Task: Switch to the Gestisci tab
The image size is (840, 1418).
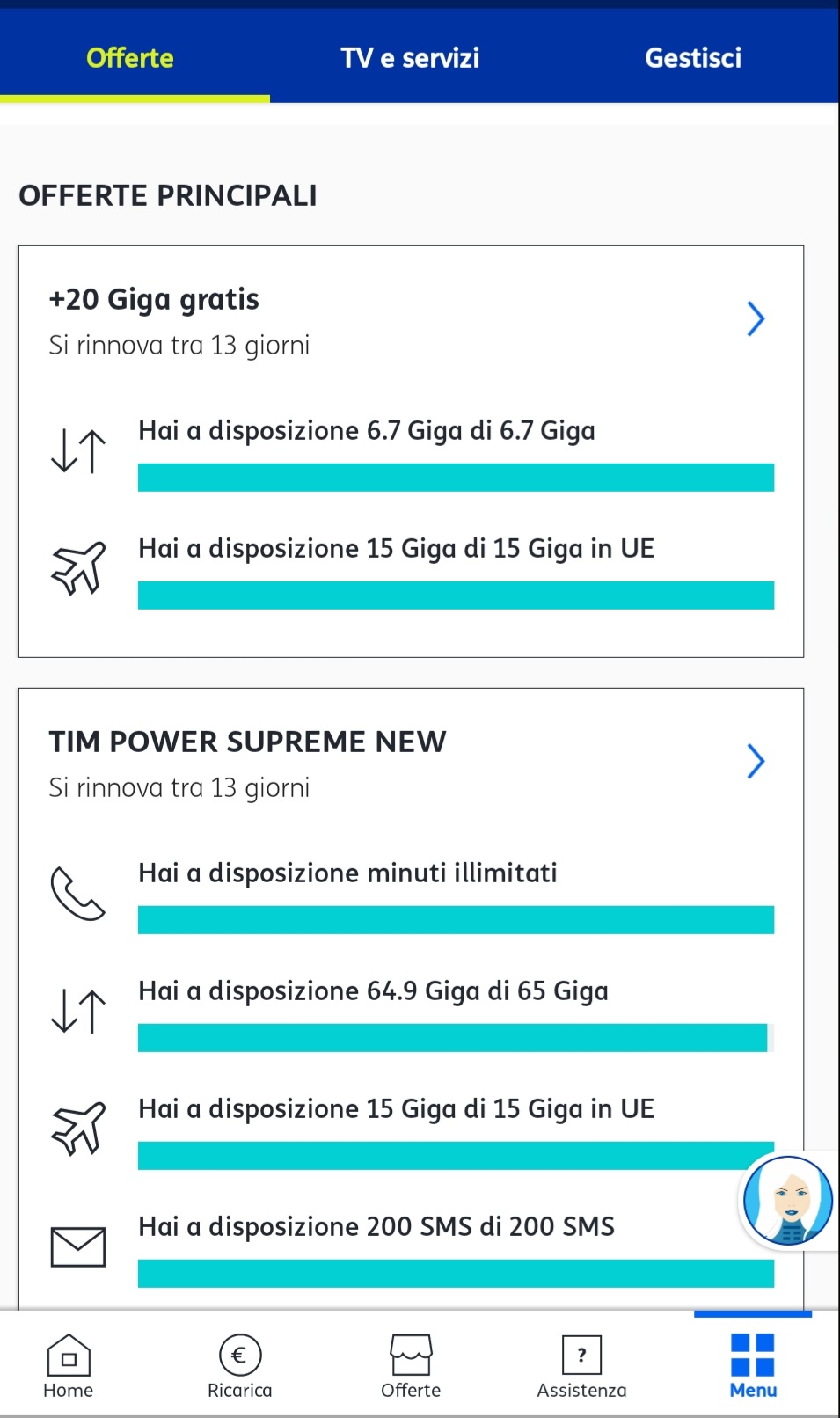Action: point(693,58)
